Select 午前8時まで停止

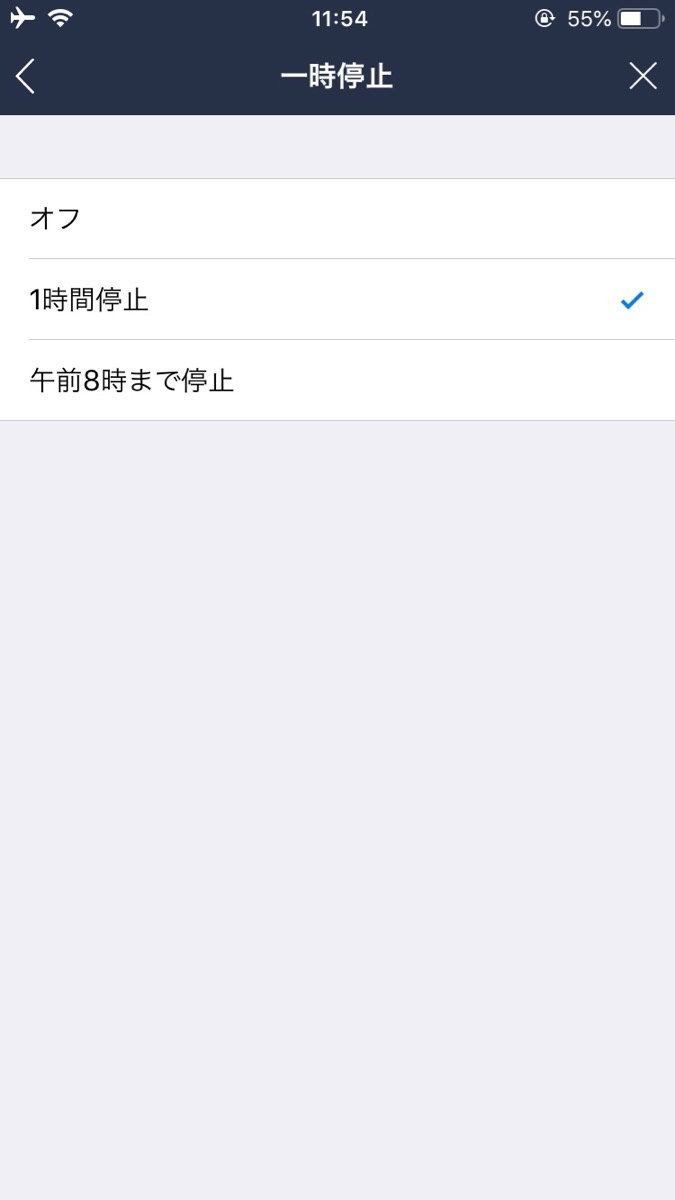tap(337, 380)
